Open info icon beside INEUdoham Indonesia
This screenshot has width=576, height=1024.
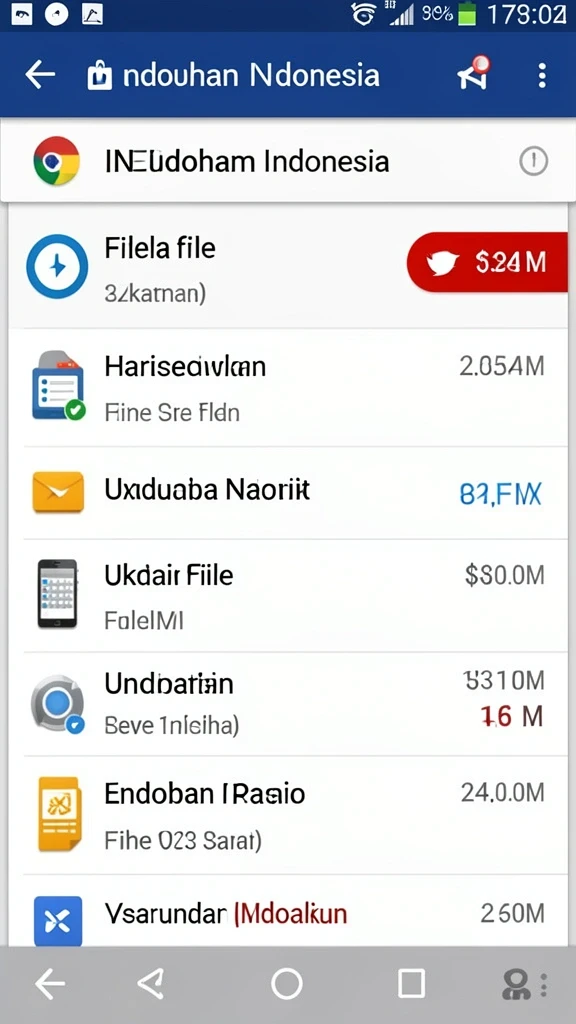(x=533, y=161)
